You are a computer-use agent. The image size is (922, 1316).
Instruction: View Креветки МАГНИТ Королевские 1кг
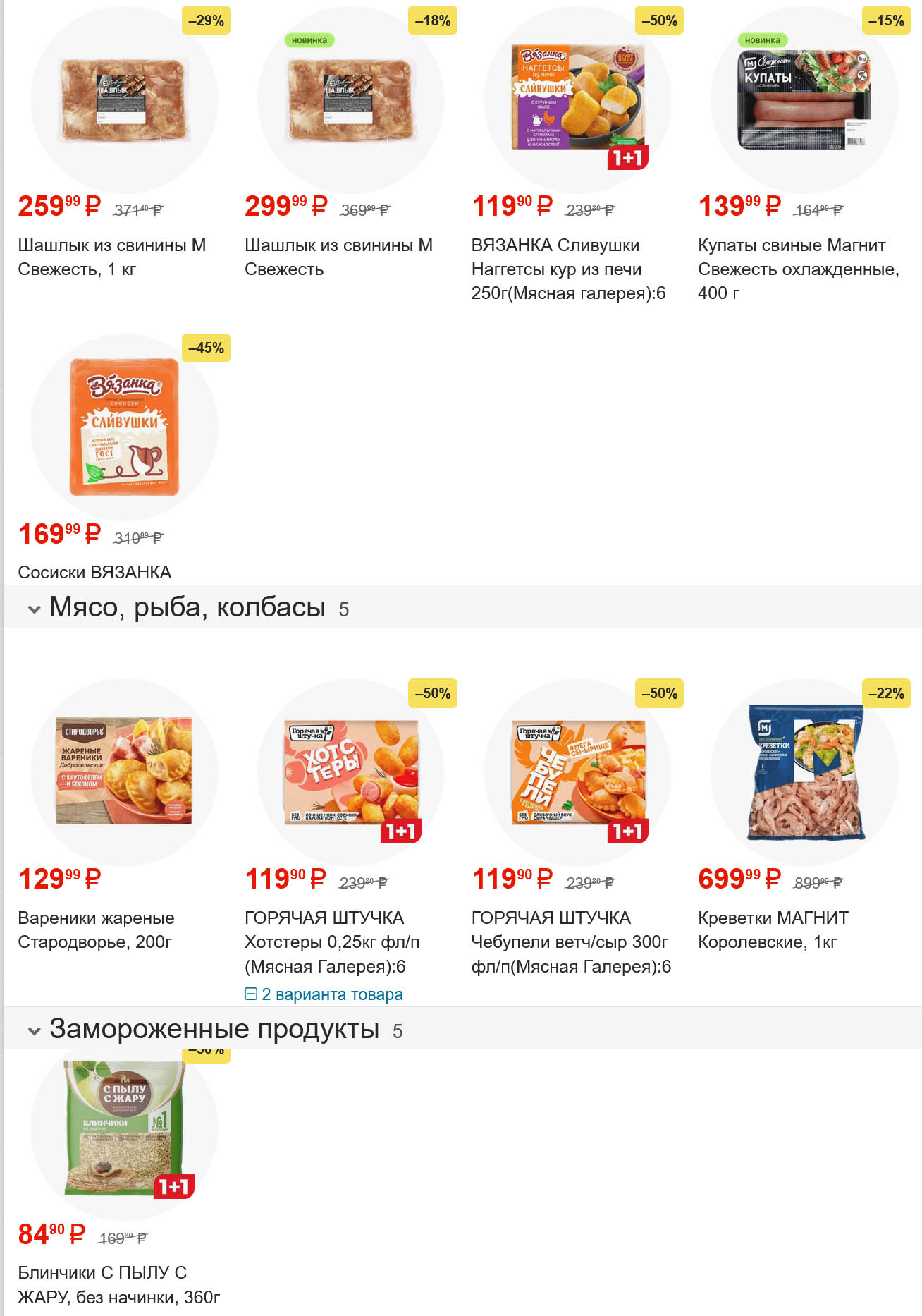[x=804, y=772]
